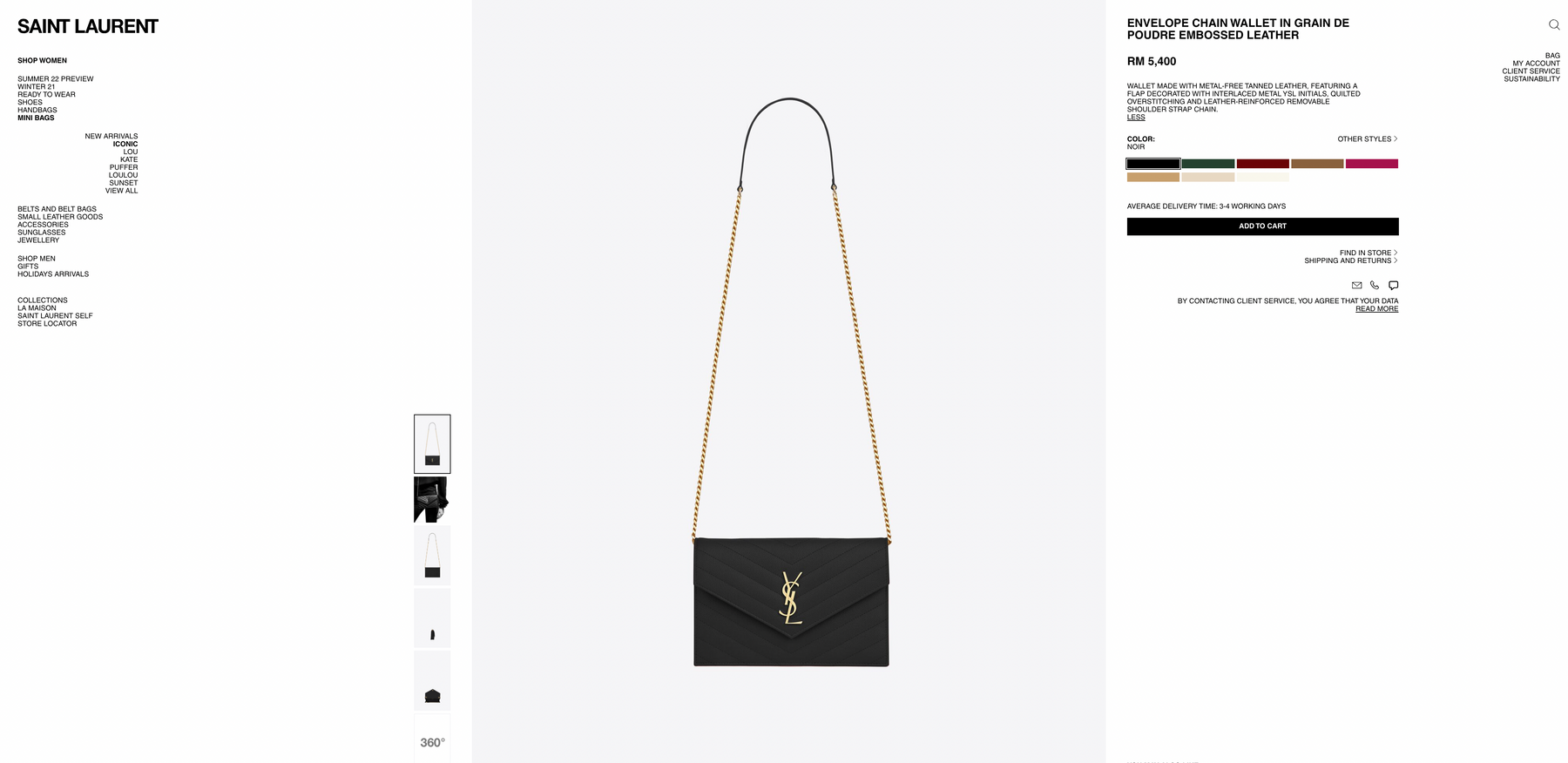
Task: Open My Account
Action: coord(1536,64)
